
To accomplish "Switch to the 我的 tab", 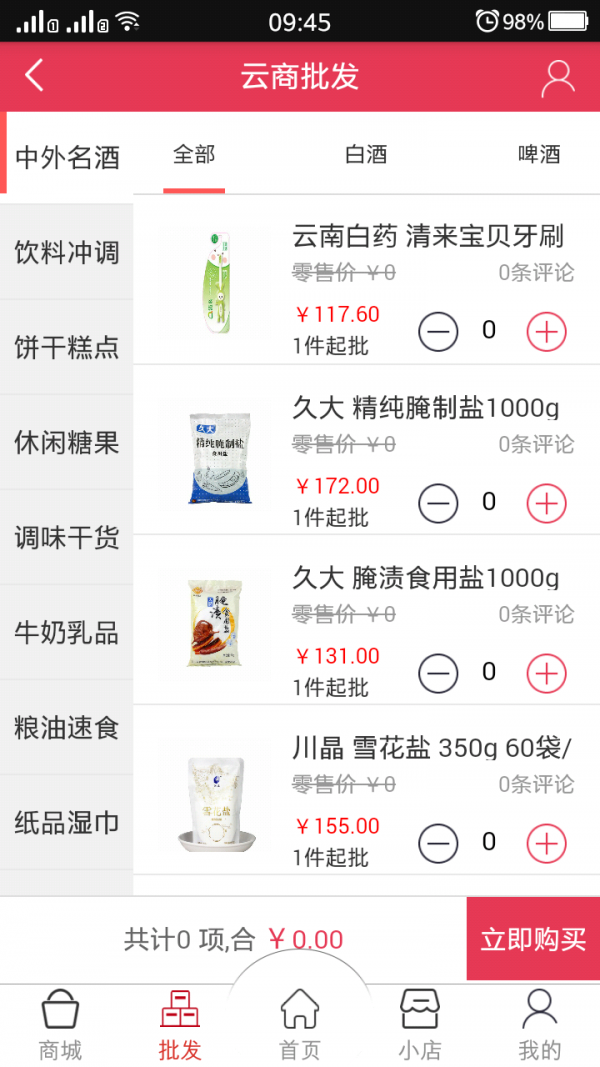I will tap(540, 1025).
